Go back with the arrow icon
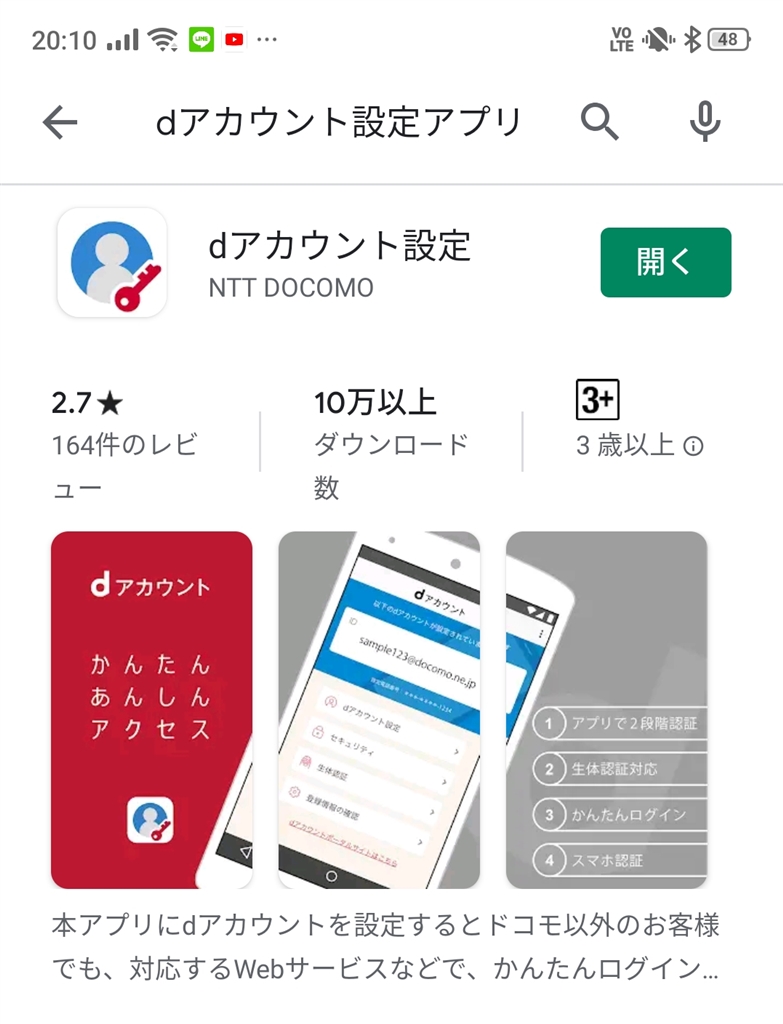This screenshot has width=783, height=1024. point(60,123)
